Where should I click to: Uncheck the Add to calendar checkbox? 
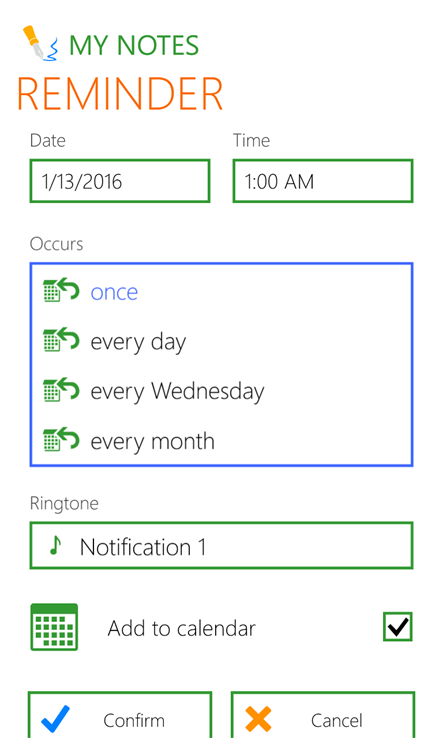click(x=398, y=626)
